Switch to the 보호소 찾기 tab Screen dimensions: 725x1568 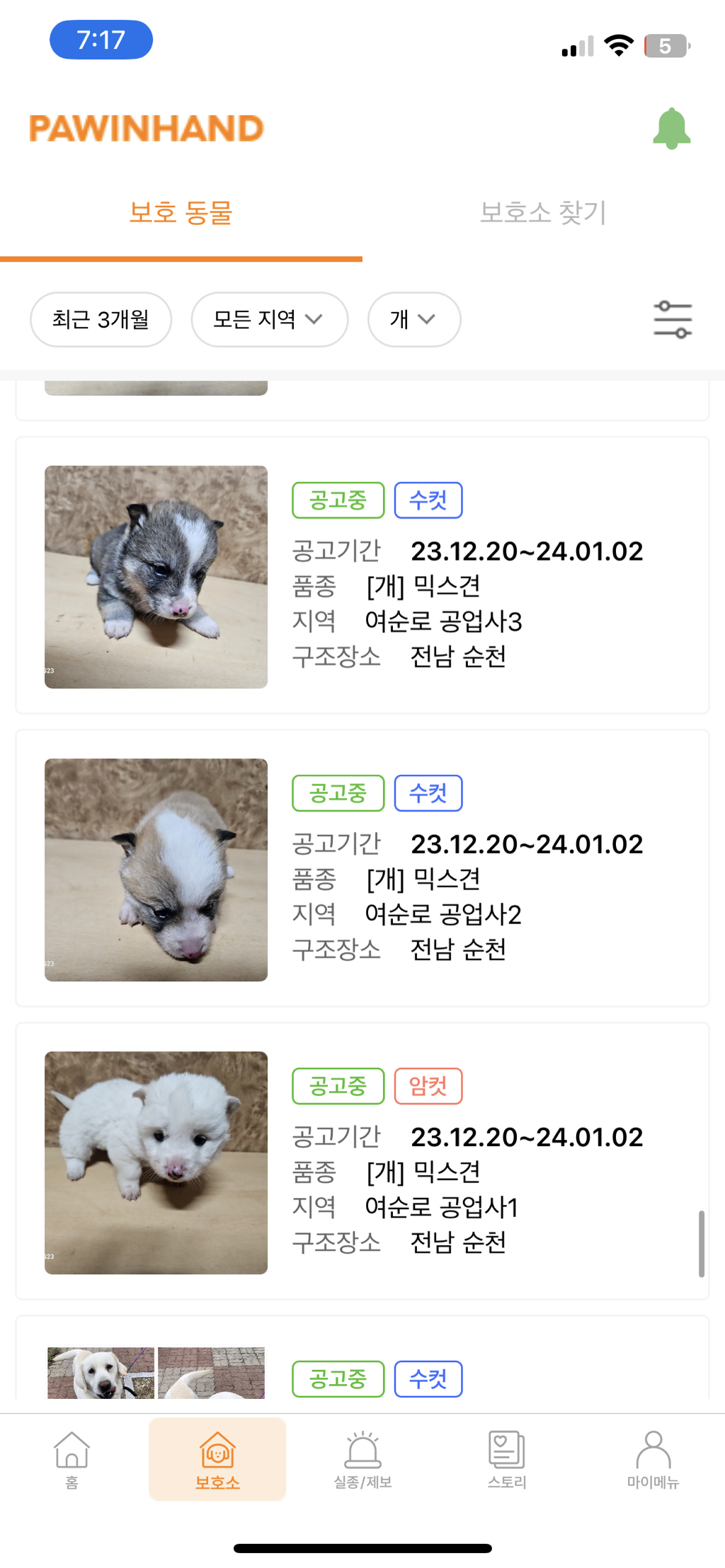pyautogui.click(x=543, y=212)
